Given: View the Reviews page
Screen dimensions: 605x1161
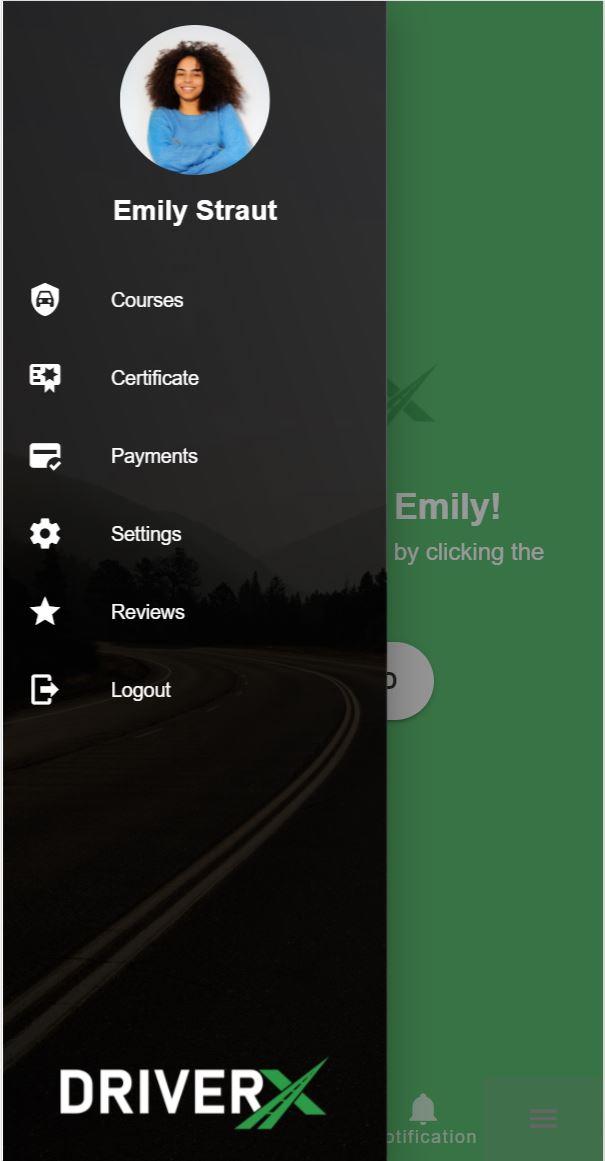Looking at the screenshot, I should 194,612.
